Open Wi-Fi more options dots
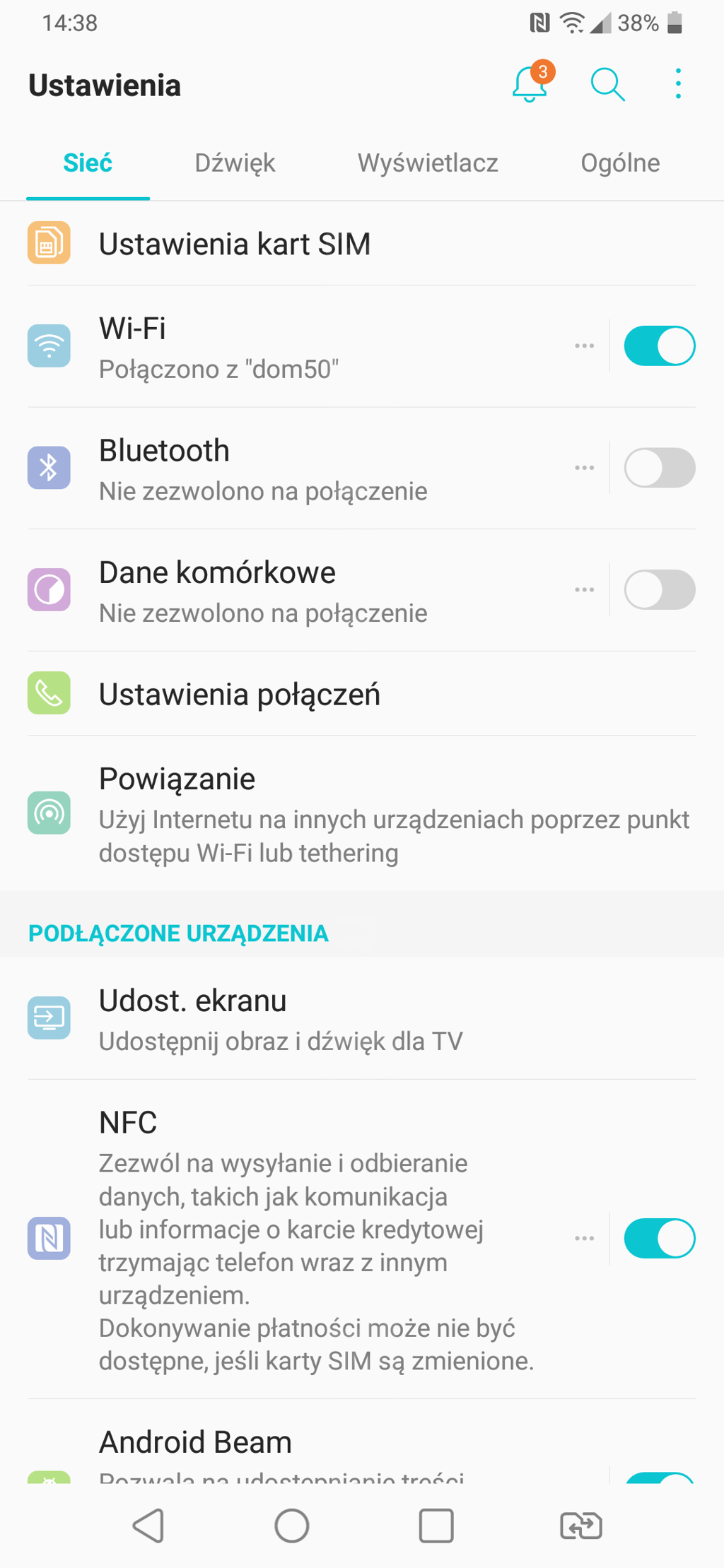The width and height of the screenshot is (724, 1568). (584, 346)
